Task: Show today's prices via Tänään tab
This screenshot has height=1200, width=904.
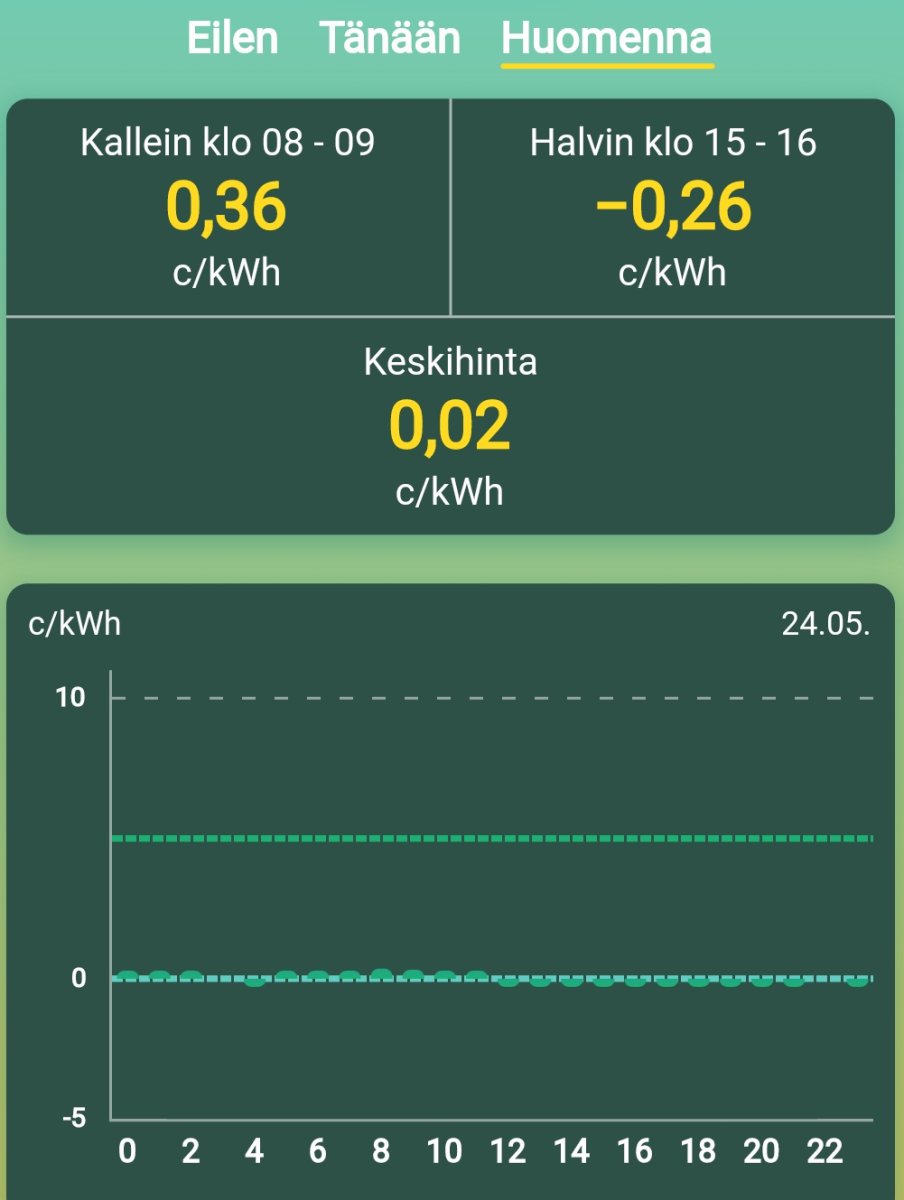Action: (x=390, y=38)
